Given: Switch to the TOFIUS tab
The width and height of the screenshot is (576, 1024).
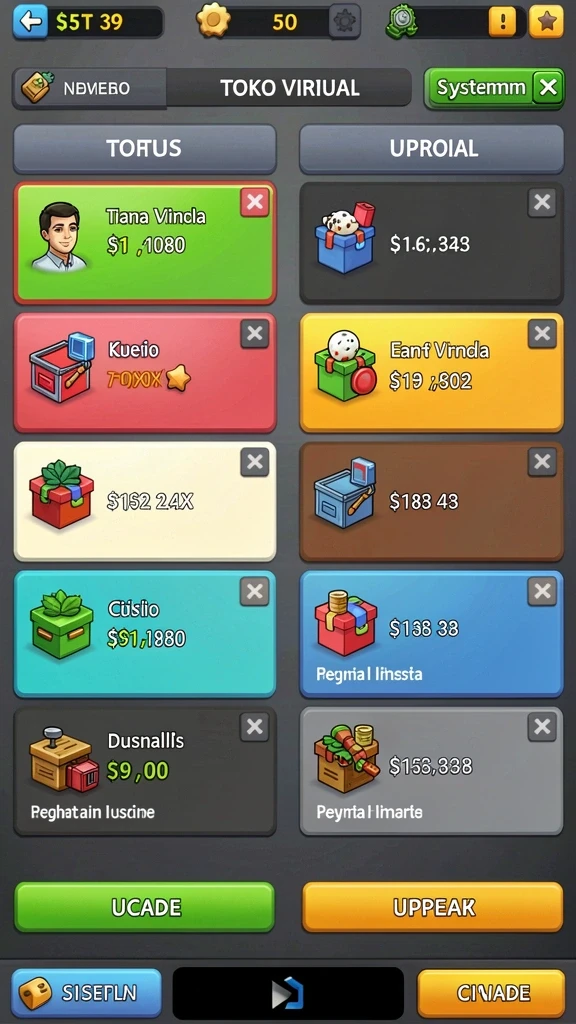Looking at the screenshot, I should [x=145, y=149].
